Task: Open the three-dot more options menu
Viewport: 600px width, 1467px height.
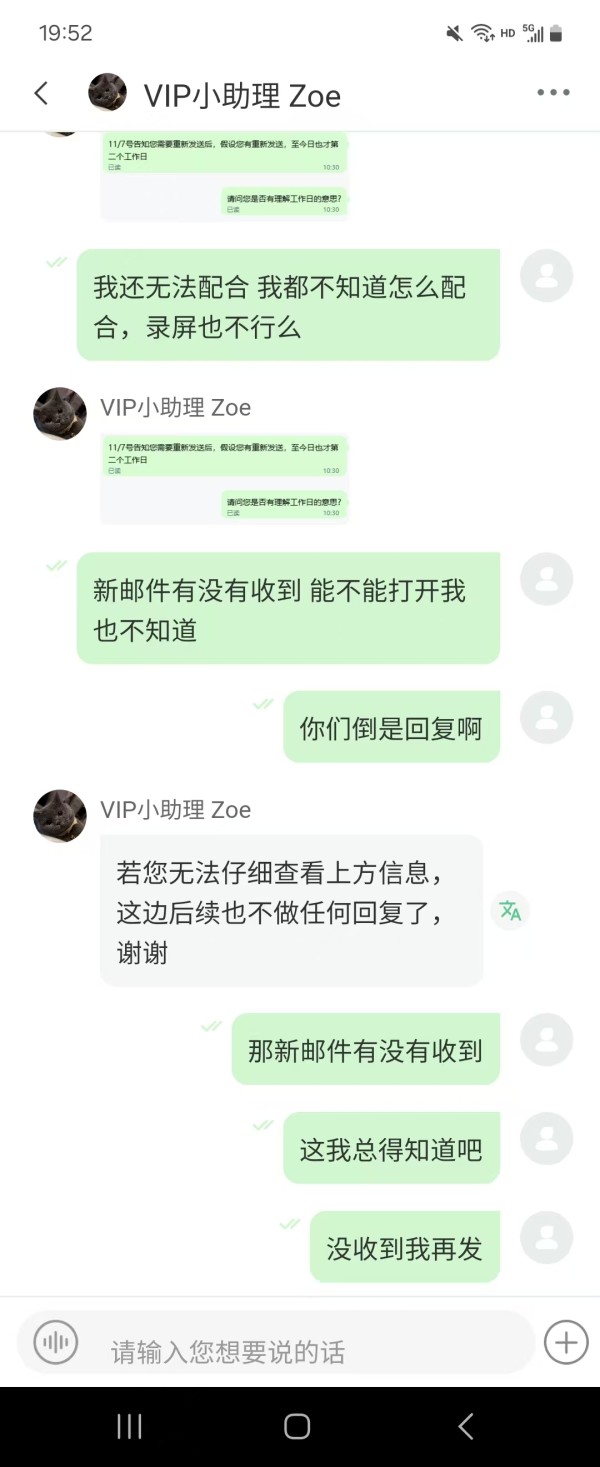Action: (x=553, y=93)
